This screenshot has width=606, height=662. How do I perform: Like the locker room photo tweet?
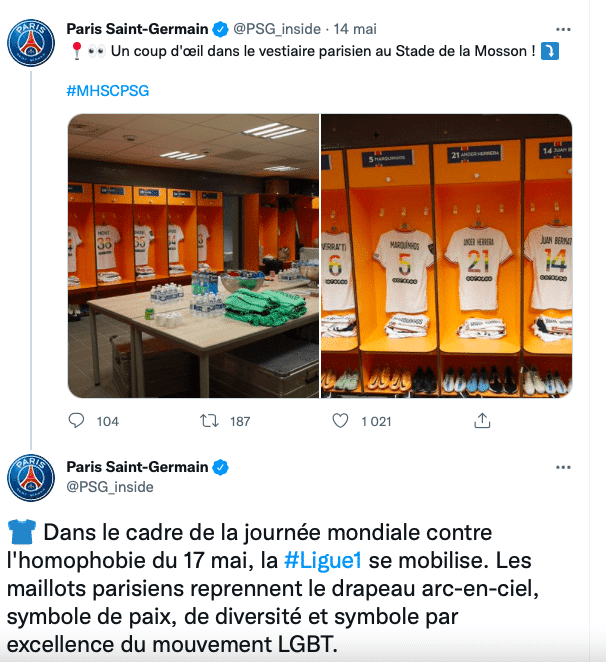[x=340, y=421]
